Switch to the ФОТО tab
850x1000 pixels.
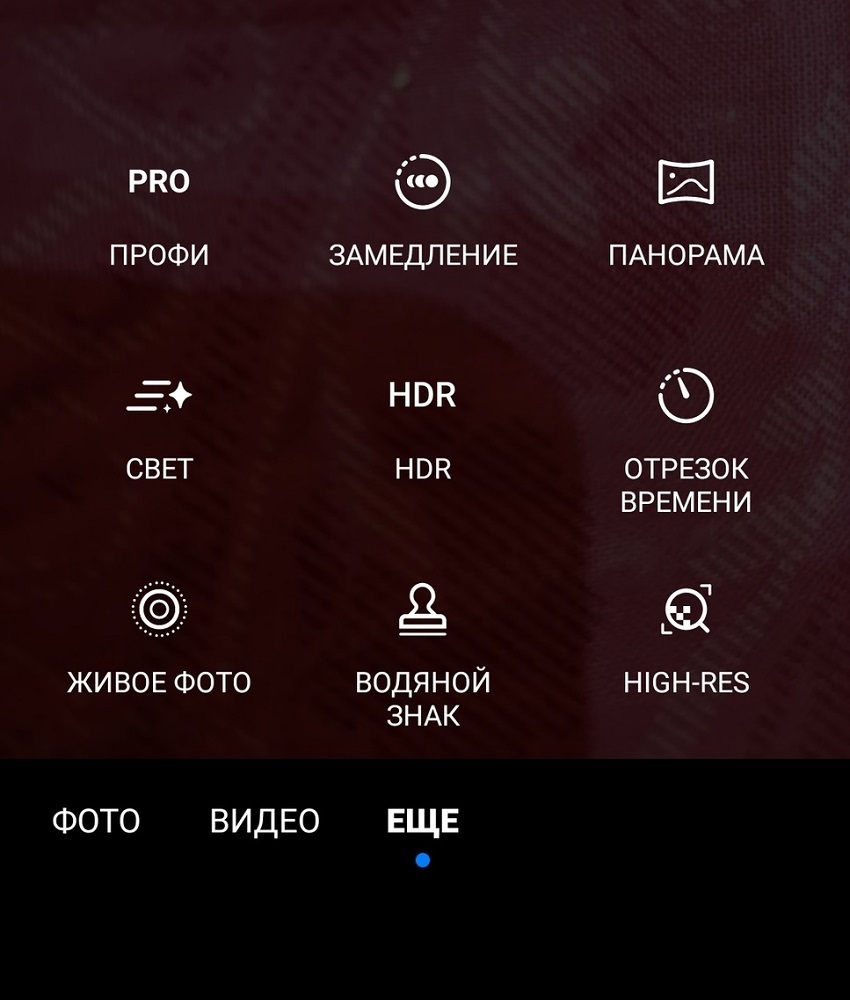(x=96, y=822)
